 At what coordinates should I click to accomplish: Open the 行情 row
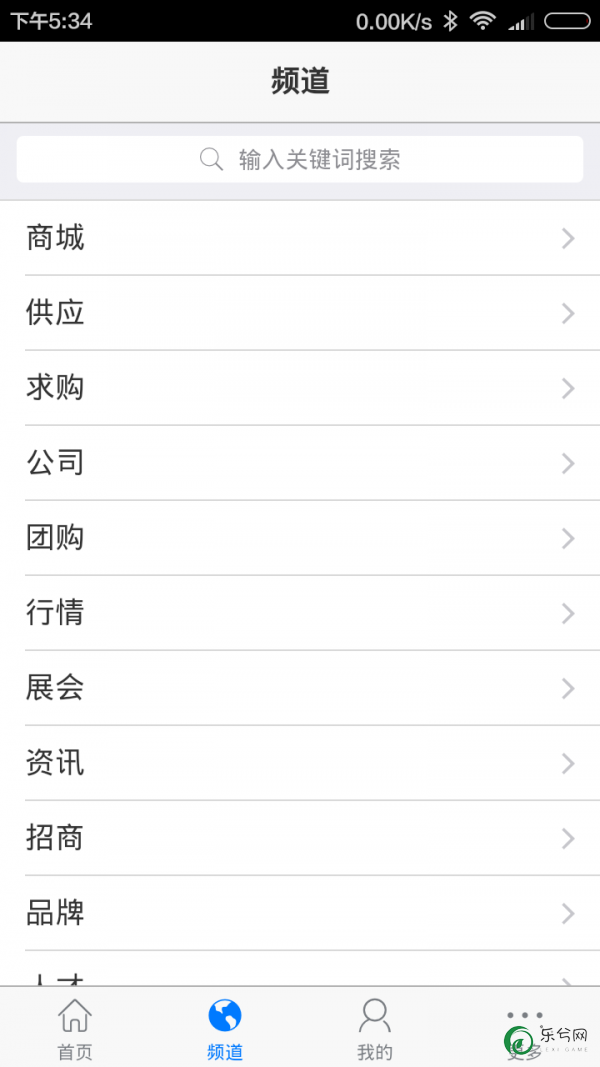point(300,612)
